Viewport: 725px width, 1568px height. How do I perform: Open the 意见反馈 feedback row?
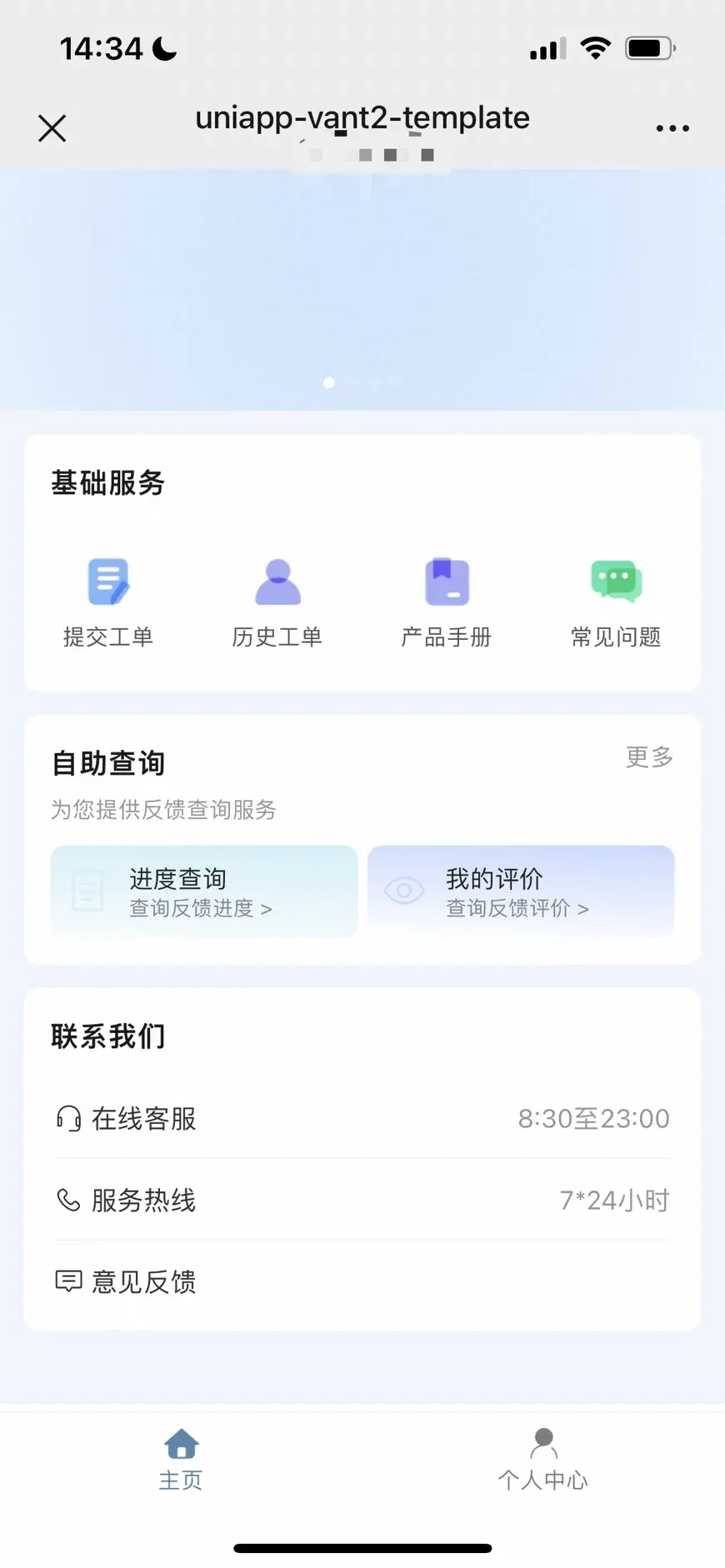(x=362, y=1281)
